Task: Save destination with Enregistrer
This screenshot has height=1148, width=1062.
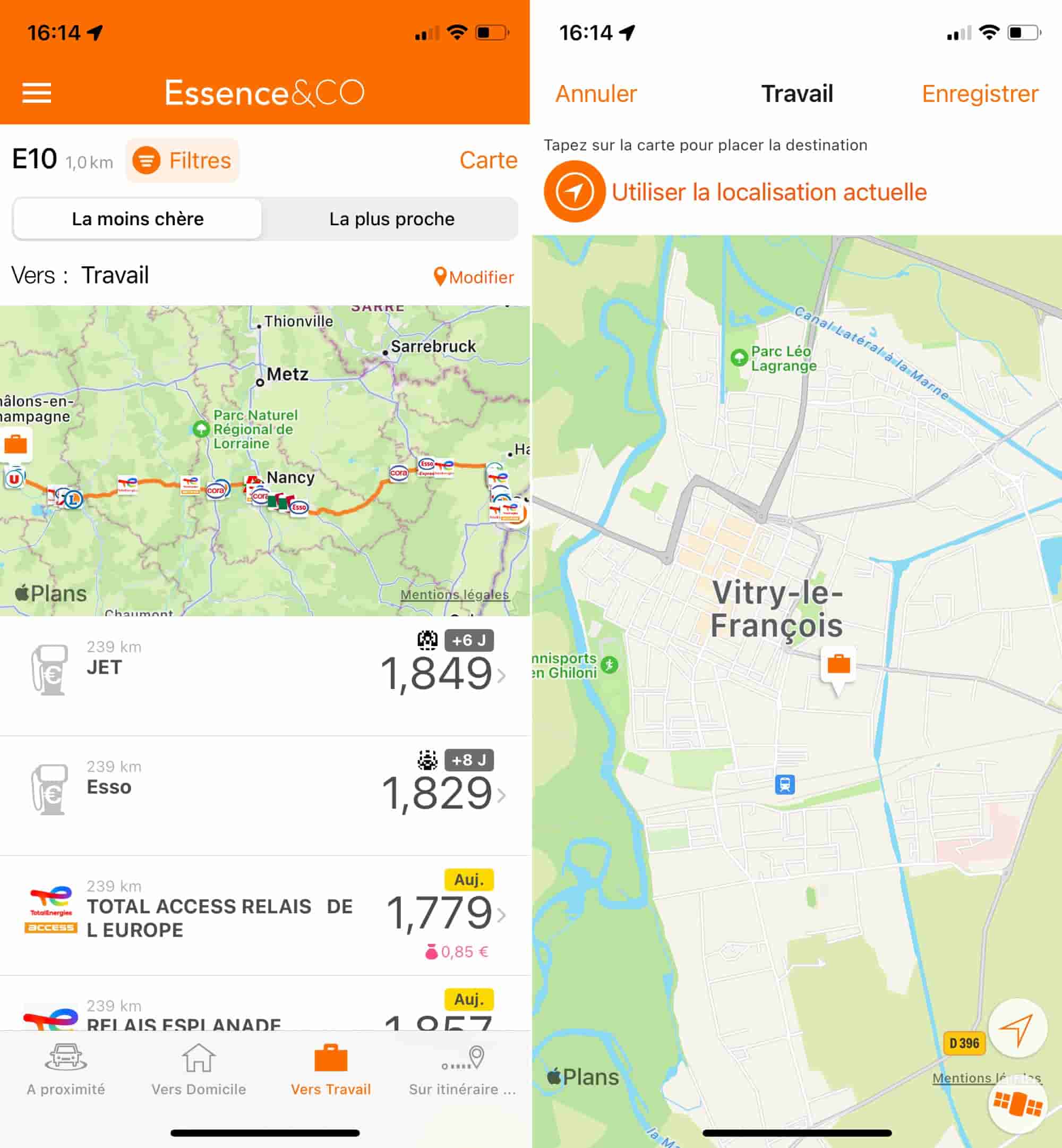Action: pyautogui.click(x=980, y=93)
